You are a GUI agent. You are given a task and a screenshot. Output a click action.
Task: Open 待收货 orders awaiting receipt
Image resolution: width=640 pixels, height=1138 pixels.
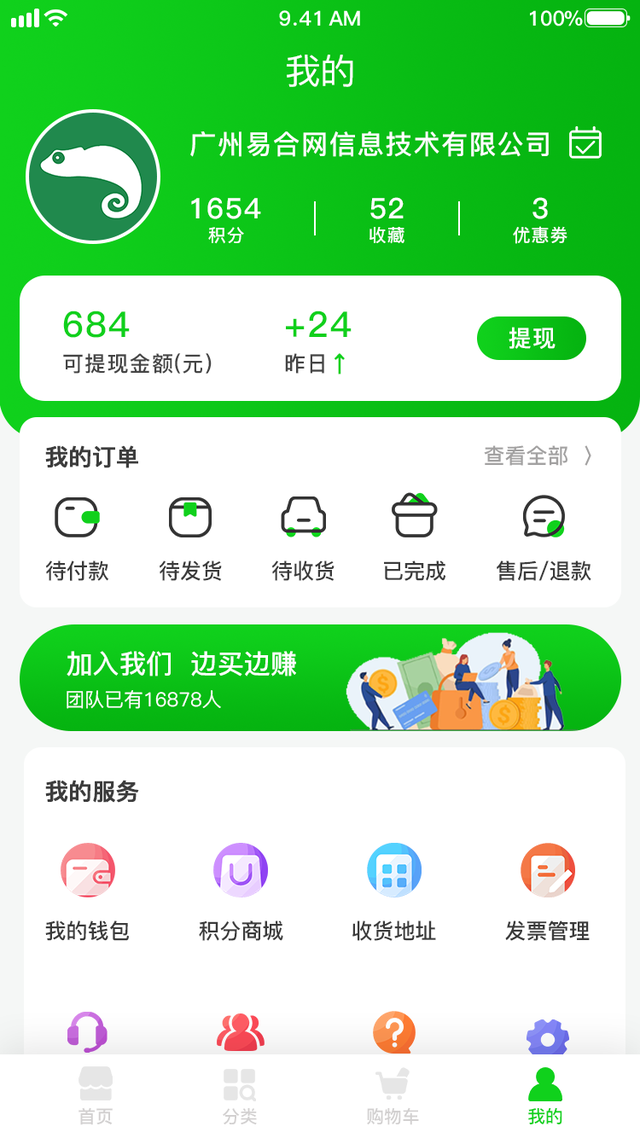[303, 539]
